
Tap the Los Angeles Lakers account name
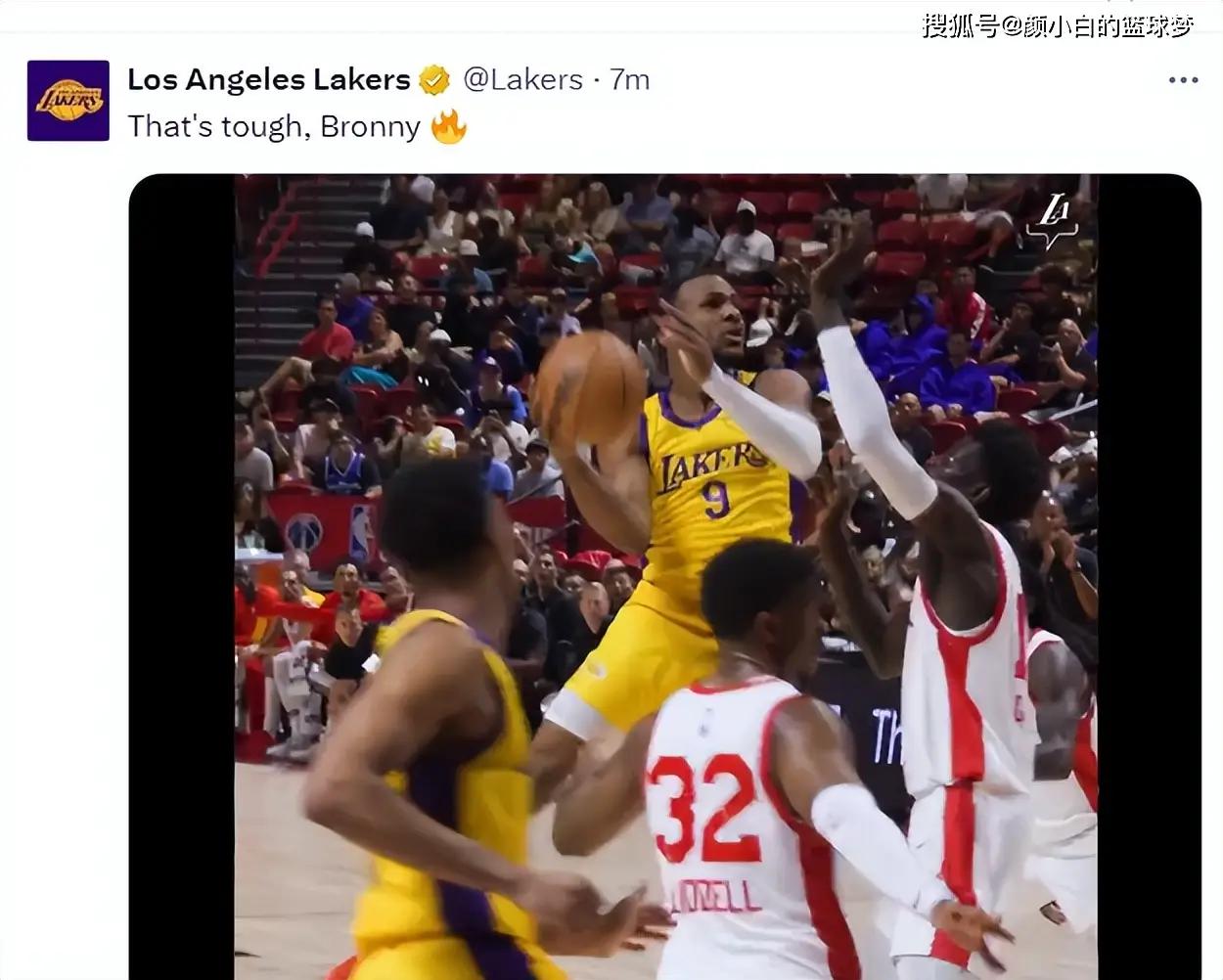[x=269, y=79]
